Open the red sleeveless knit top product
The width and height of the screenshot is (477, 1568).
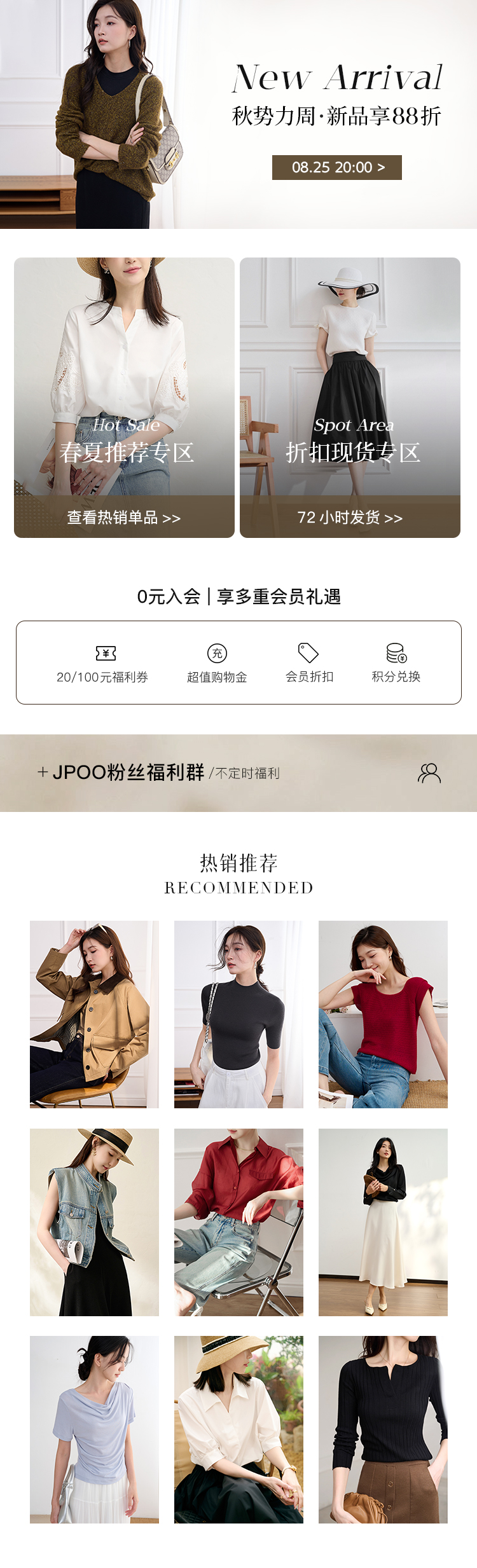click(383, 1014)
